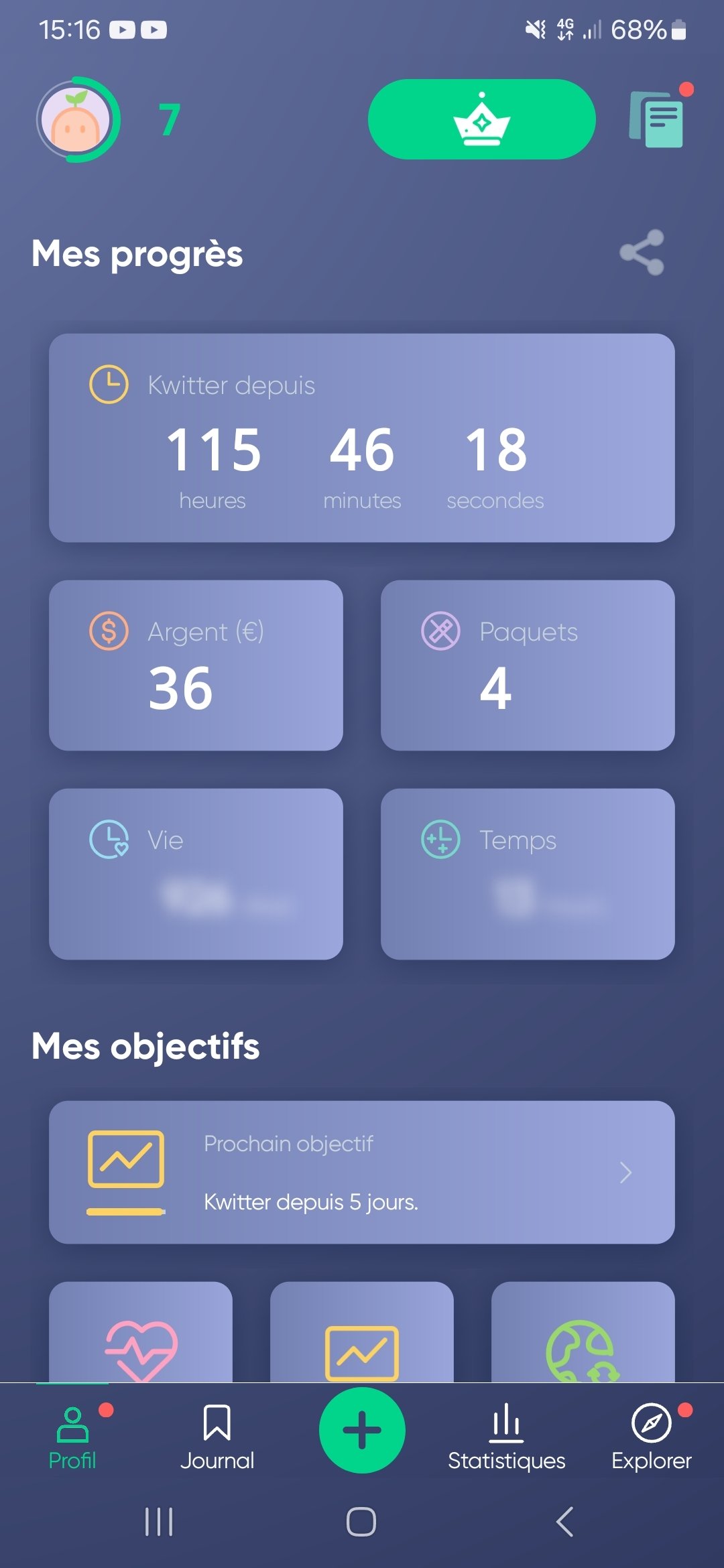Share my progress
This screenshot has width=724, height=1568.
pyautogui.click(x=642, y=253)
